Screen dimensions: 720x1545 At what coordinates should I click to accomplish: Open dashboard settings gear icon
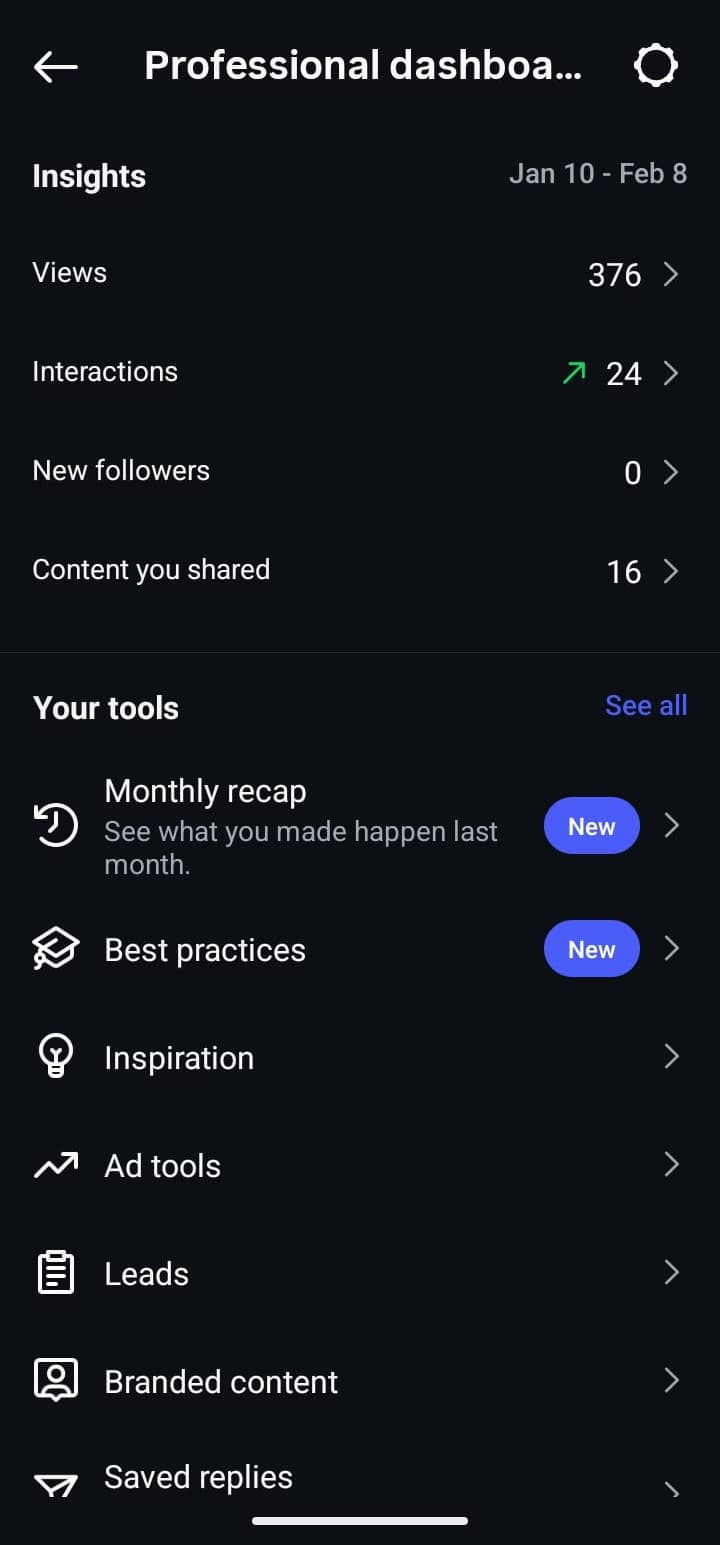pos(656,67)
